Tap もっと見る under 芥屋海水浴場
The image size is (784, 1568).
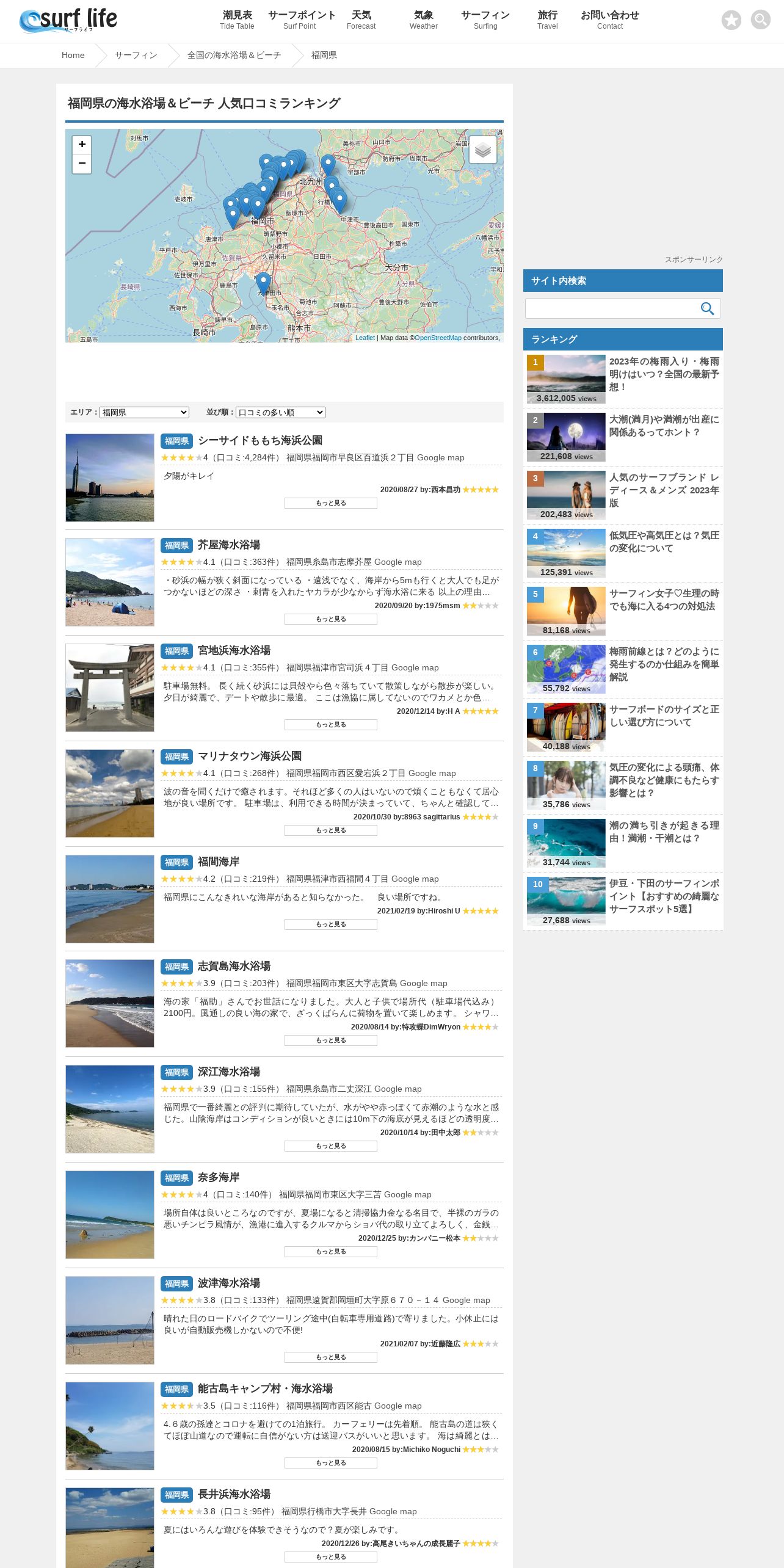point(330,619)
